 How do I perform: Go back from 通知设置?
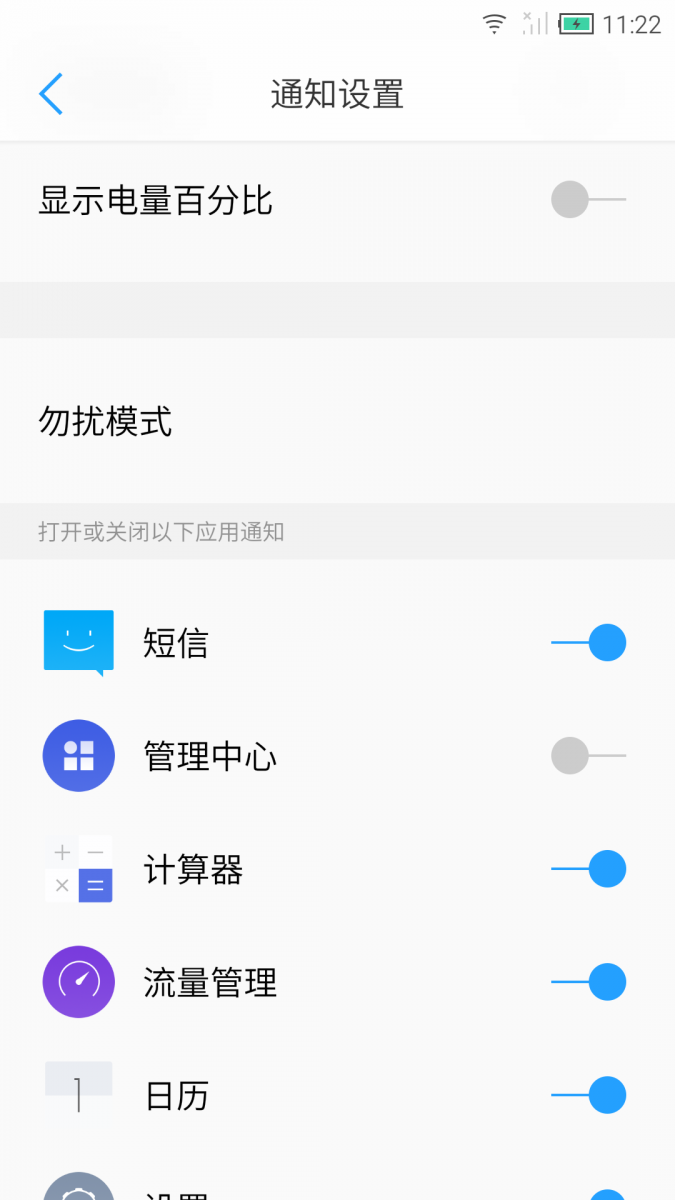[51, 94]
